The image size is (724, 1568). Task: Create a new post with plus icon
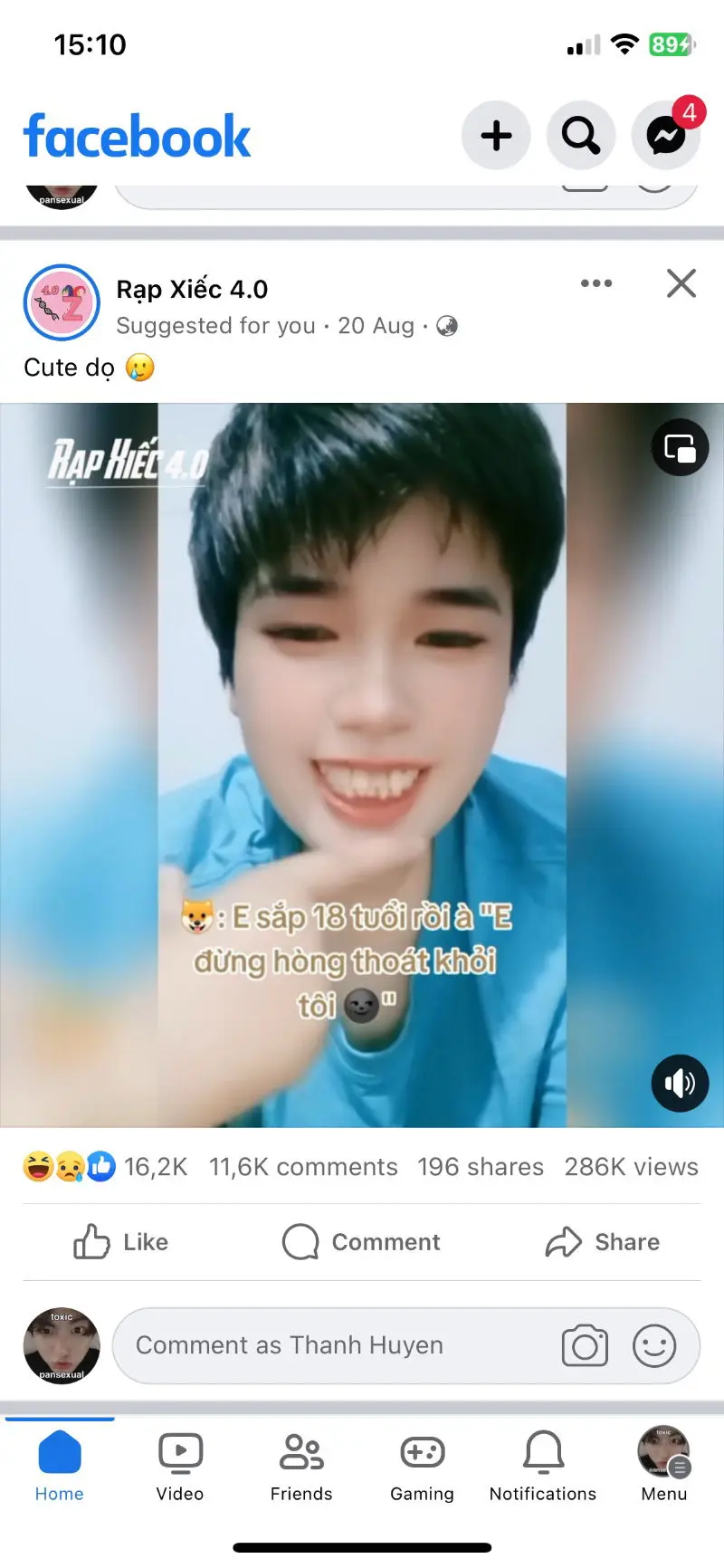(x=496, y=136)
